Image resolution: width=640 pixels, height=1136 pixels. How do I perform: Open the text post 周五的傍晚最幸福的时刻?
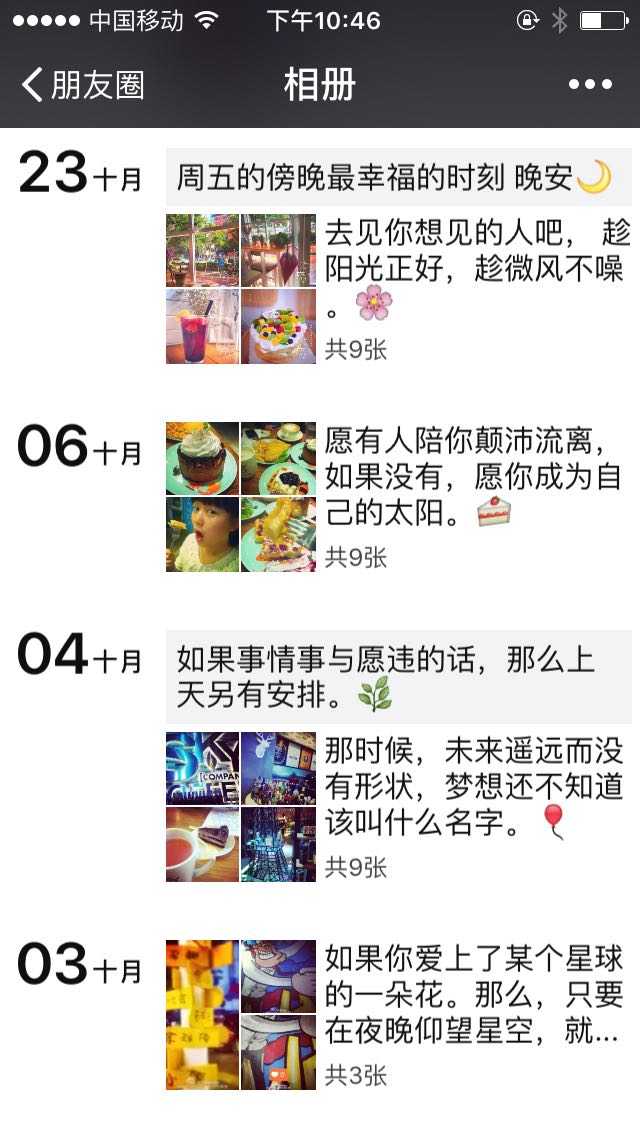[398, 178]
